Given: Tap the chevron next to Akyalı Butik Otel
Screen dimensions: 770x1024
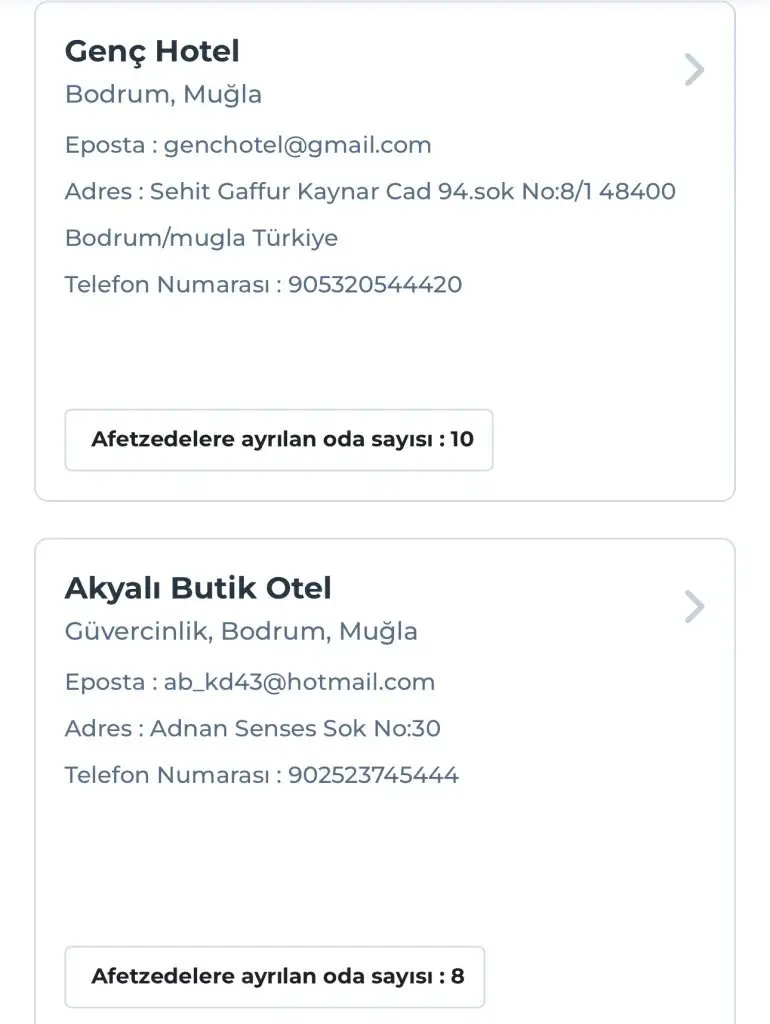Looking at the screenshot, I should point(694,607).
